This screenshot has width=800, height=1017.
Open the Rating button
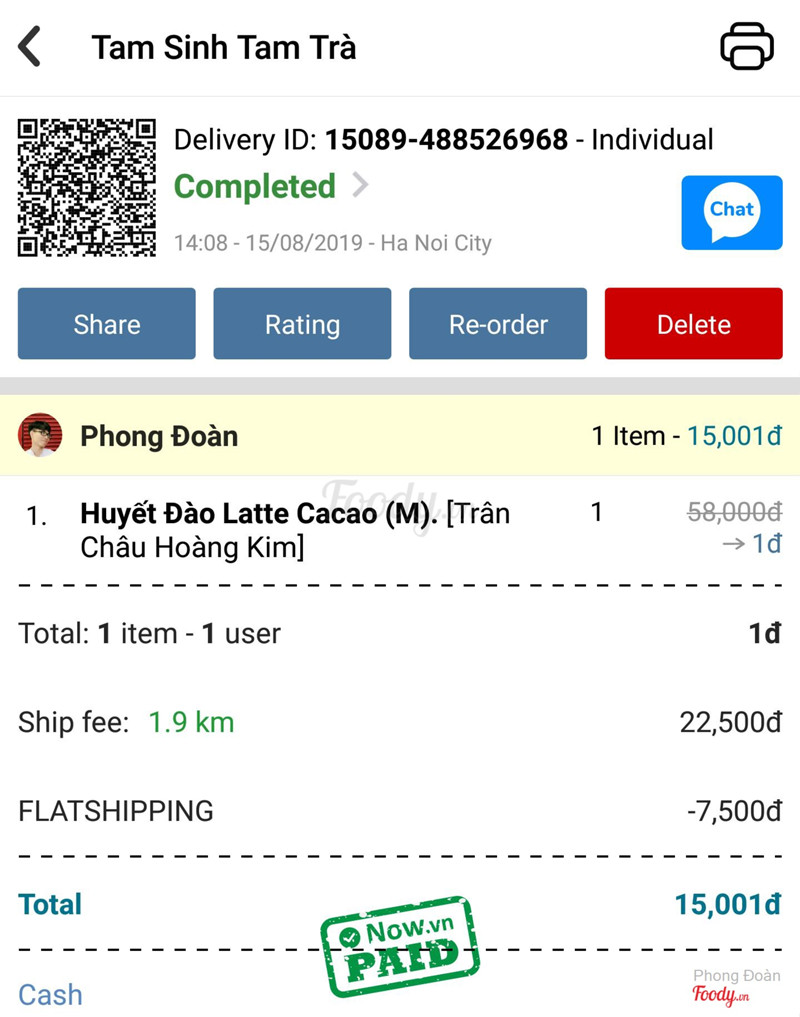tap(302, 324)
